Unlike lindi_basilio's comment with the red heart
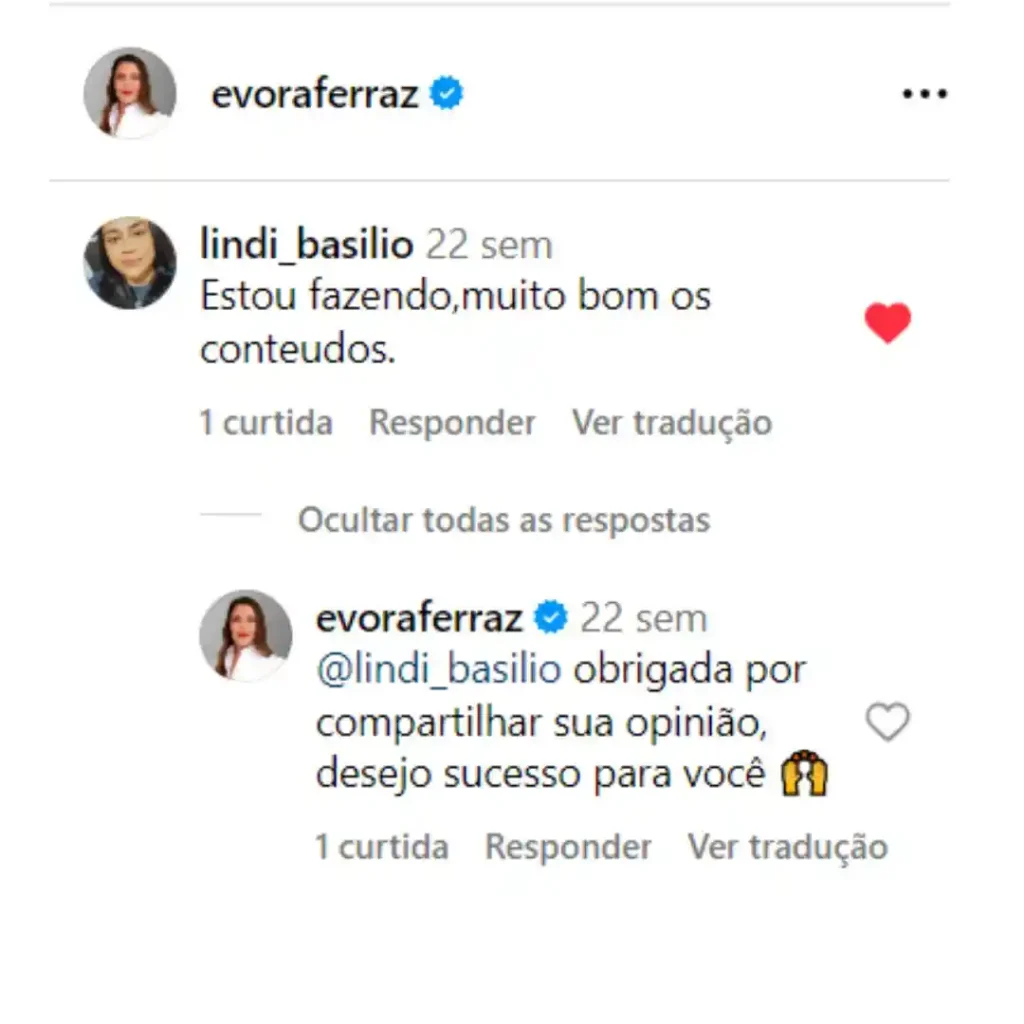This screenshot has width=1024, height=1024. pos(887,323)
